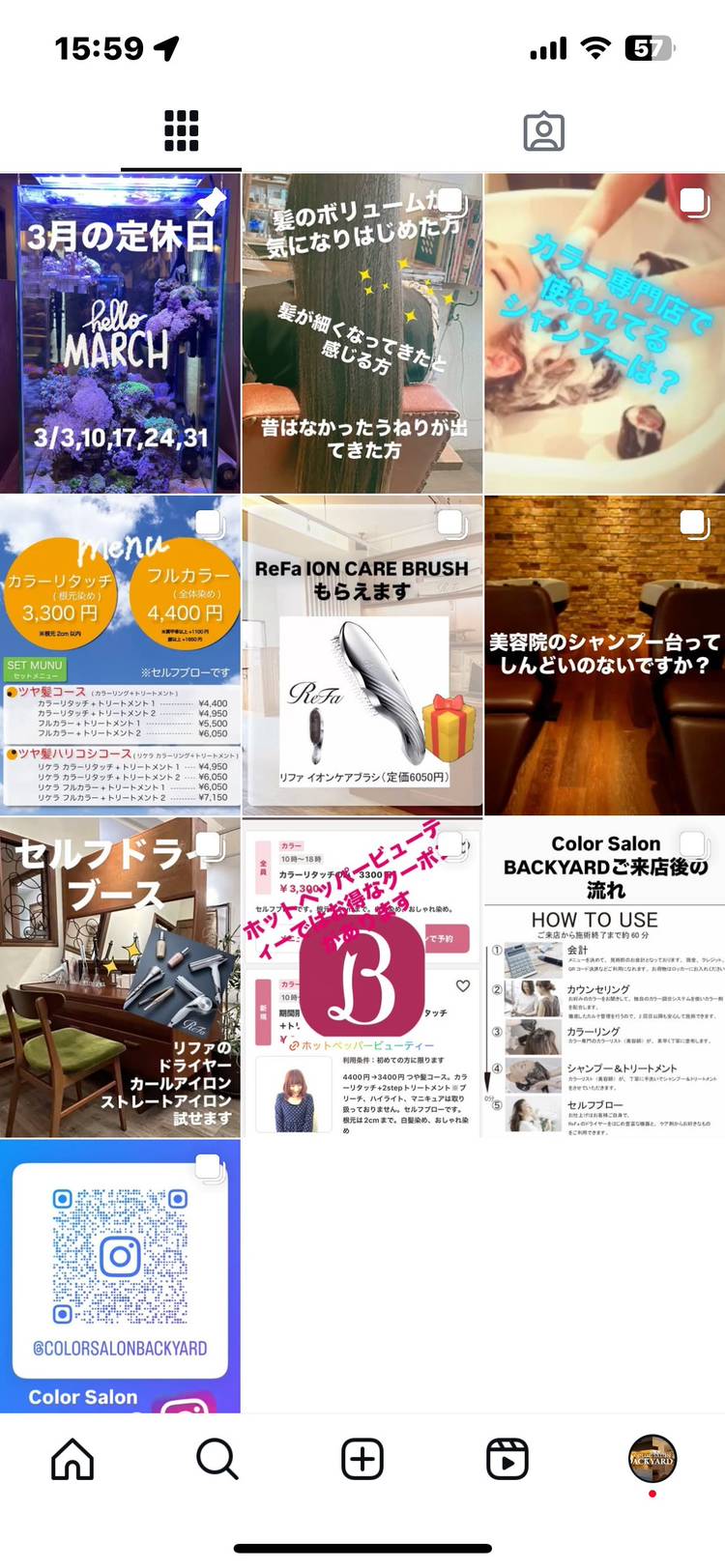
Task: Open the color salon shampoo post
Action: click(604, 333)
